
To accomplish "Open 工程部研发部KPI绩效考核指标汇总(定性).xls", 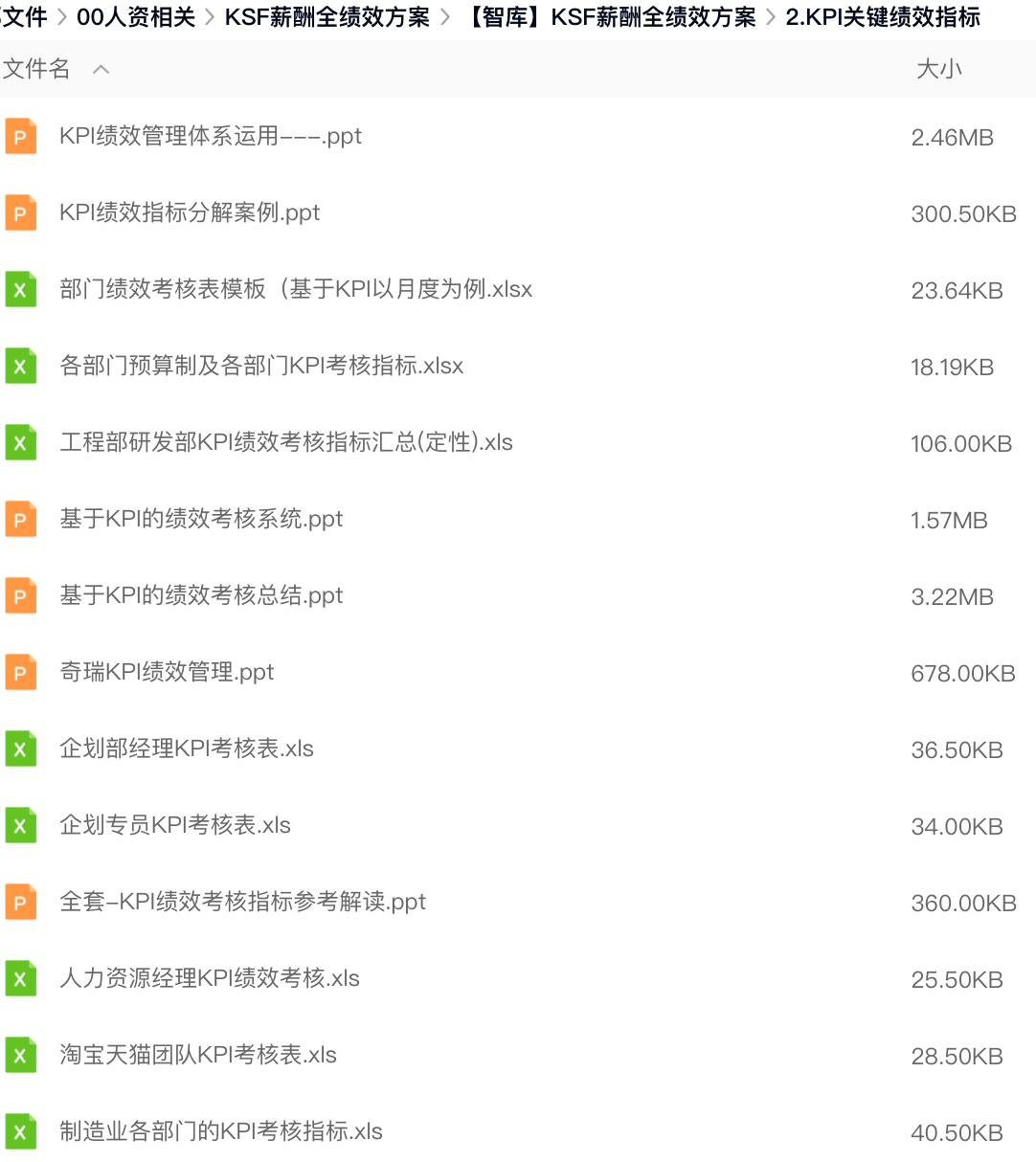I will tap(285, 442).
